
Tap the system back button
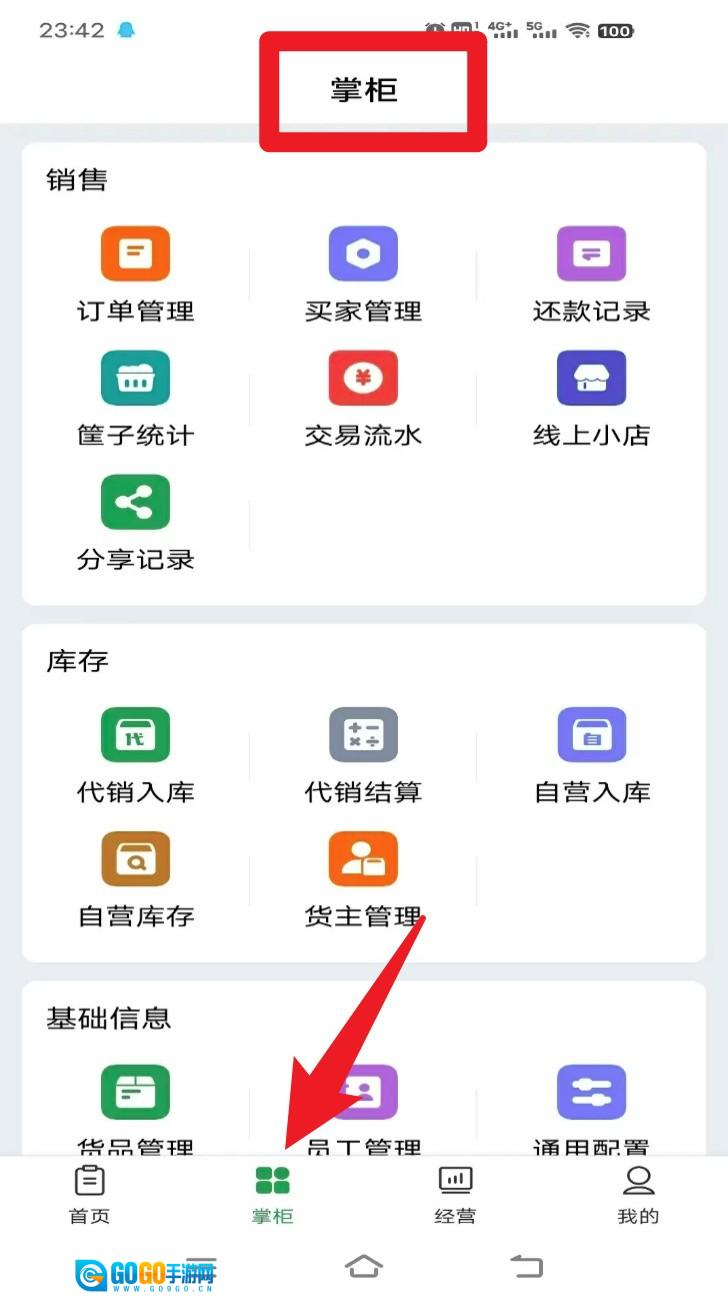[x=526, y=1267]
